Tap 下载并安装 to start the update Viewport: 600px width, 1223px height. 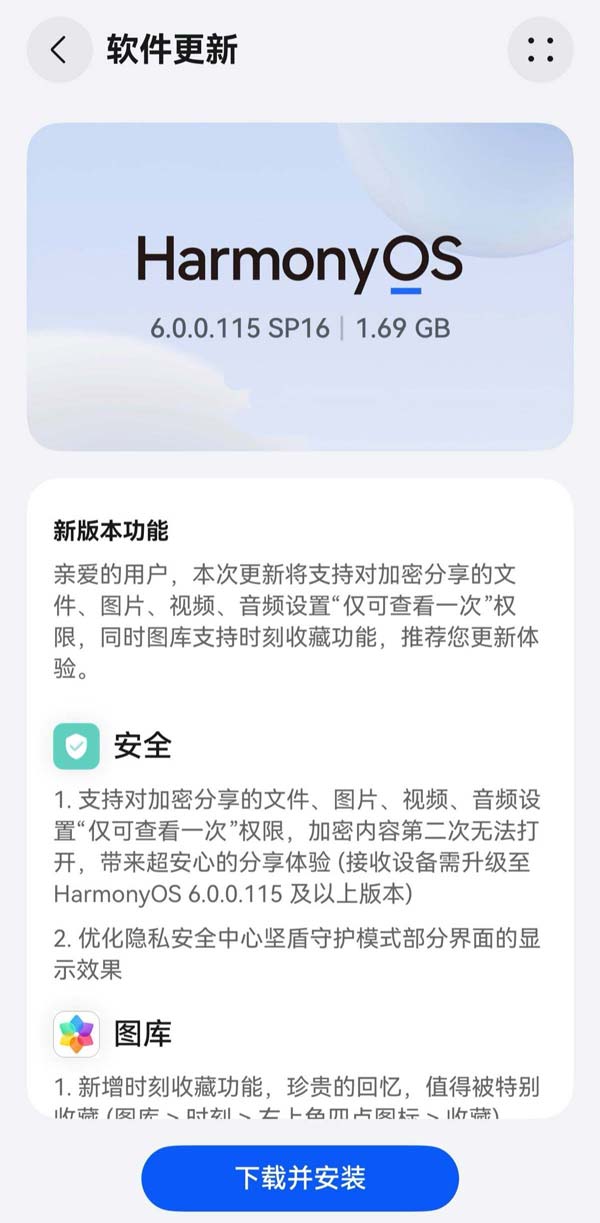(300, 1178)
